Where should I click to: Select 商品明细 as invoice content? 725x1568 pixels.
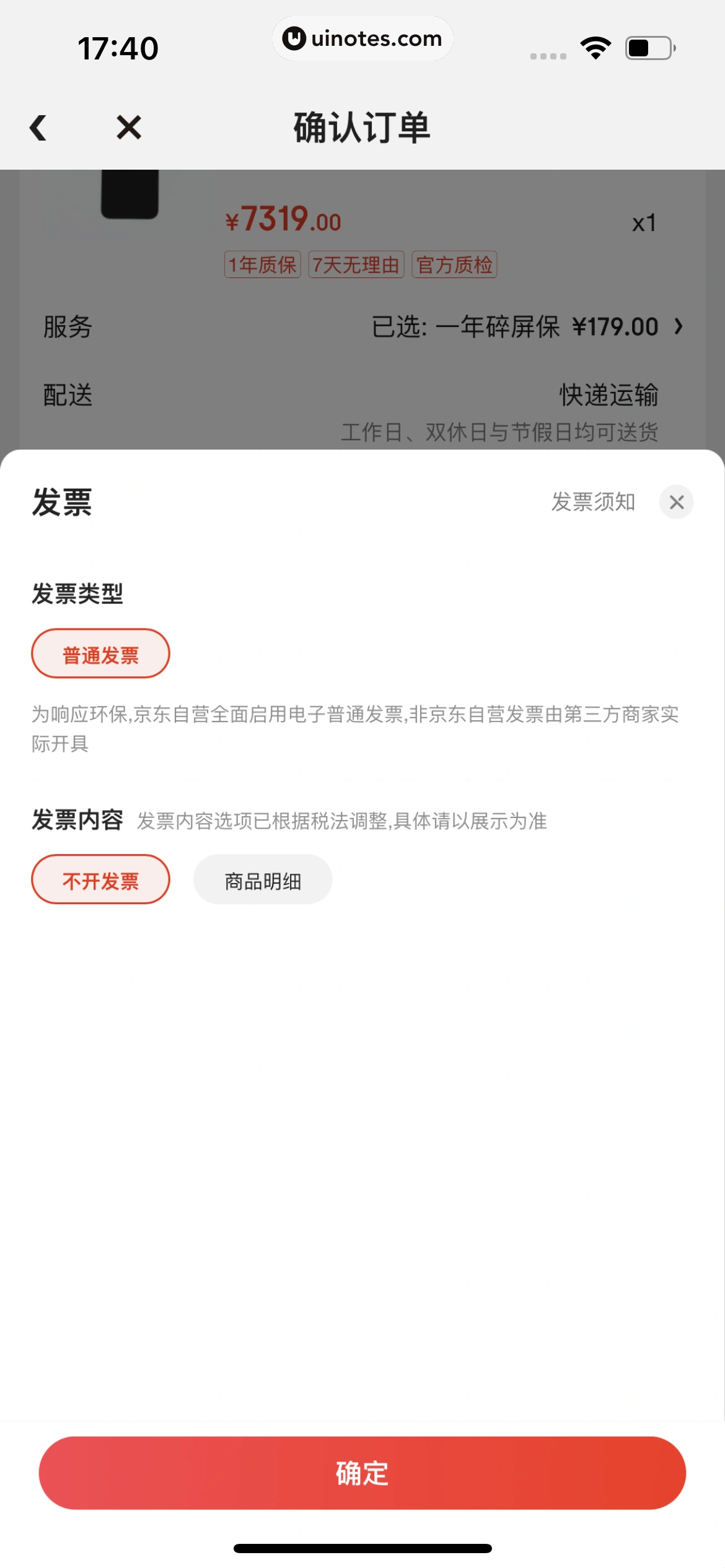pyautogui.click(x=263, y=879)
